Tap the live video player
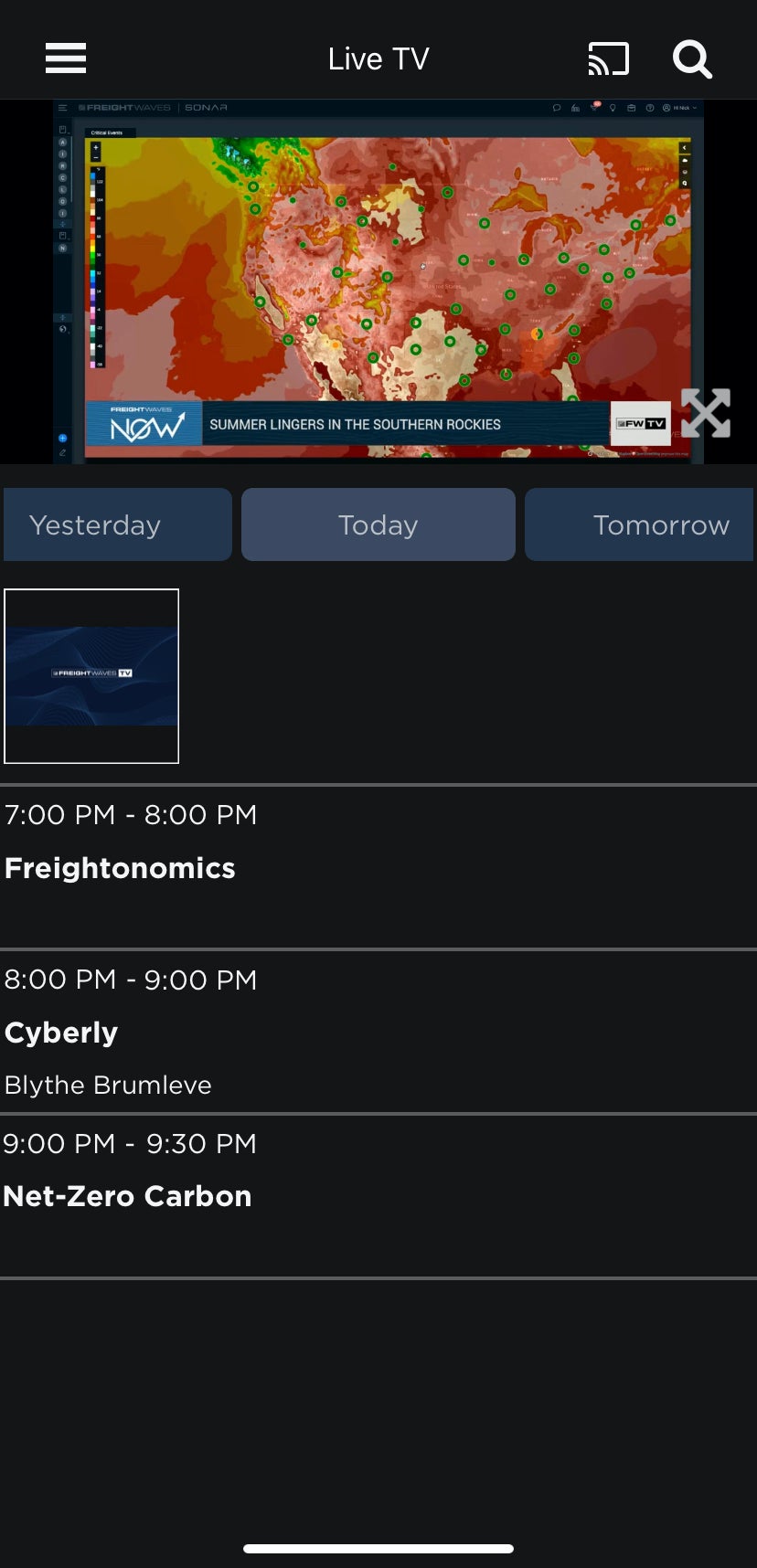Viewport: 757px width, 1568px height. [378, 274]
